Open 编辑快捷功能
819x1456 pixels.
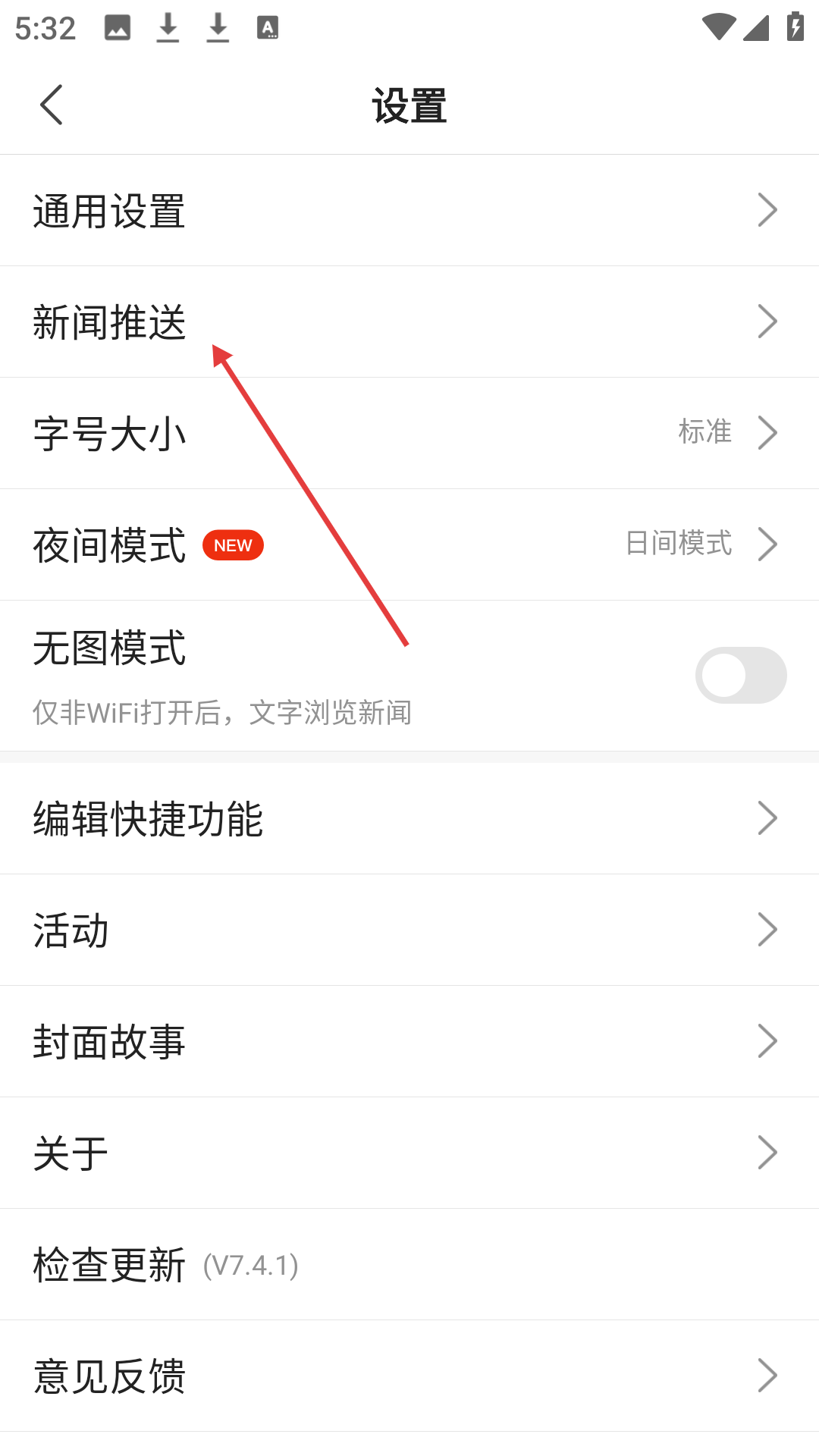coord(409,818)
